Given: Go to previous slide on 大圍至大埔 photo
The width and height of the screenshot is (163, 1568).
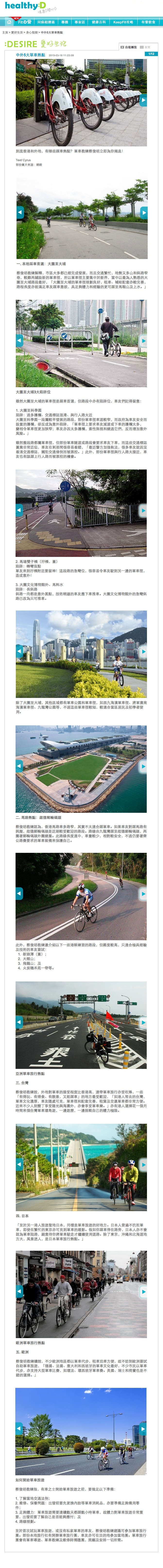Looking at the screenshot, I should pos(19,212).
